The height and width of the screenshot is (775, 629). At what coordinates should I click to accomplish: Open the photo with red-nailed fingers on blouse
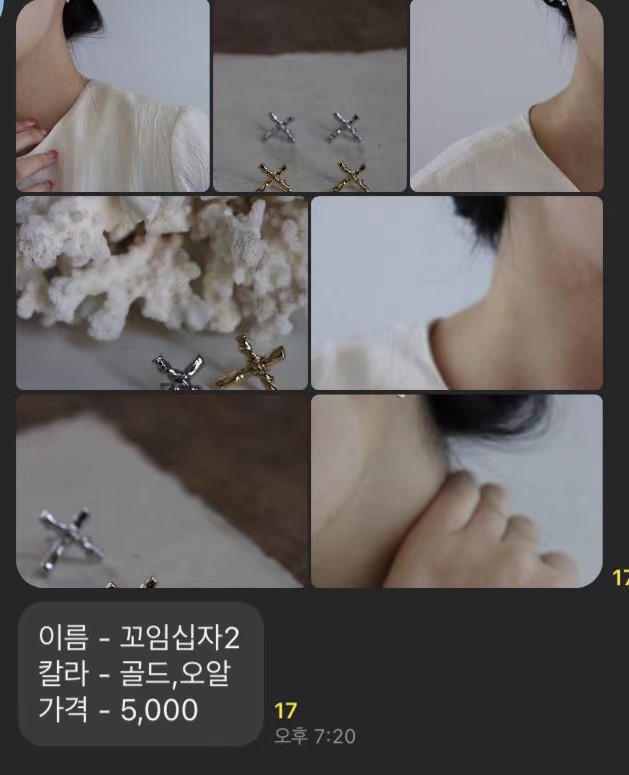[112, 95]
